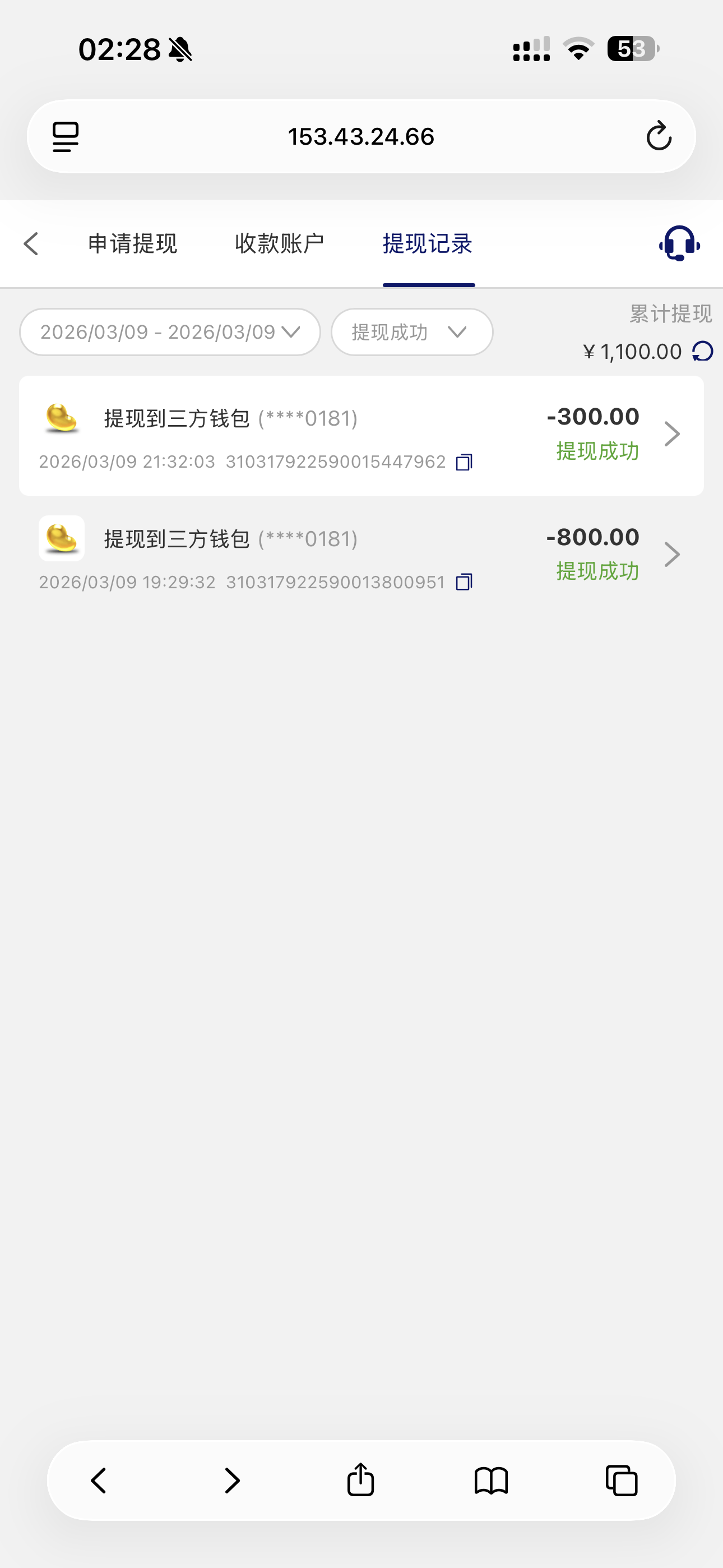Open the page settings menu icon

[x=66, y=136]
